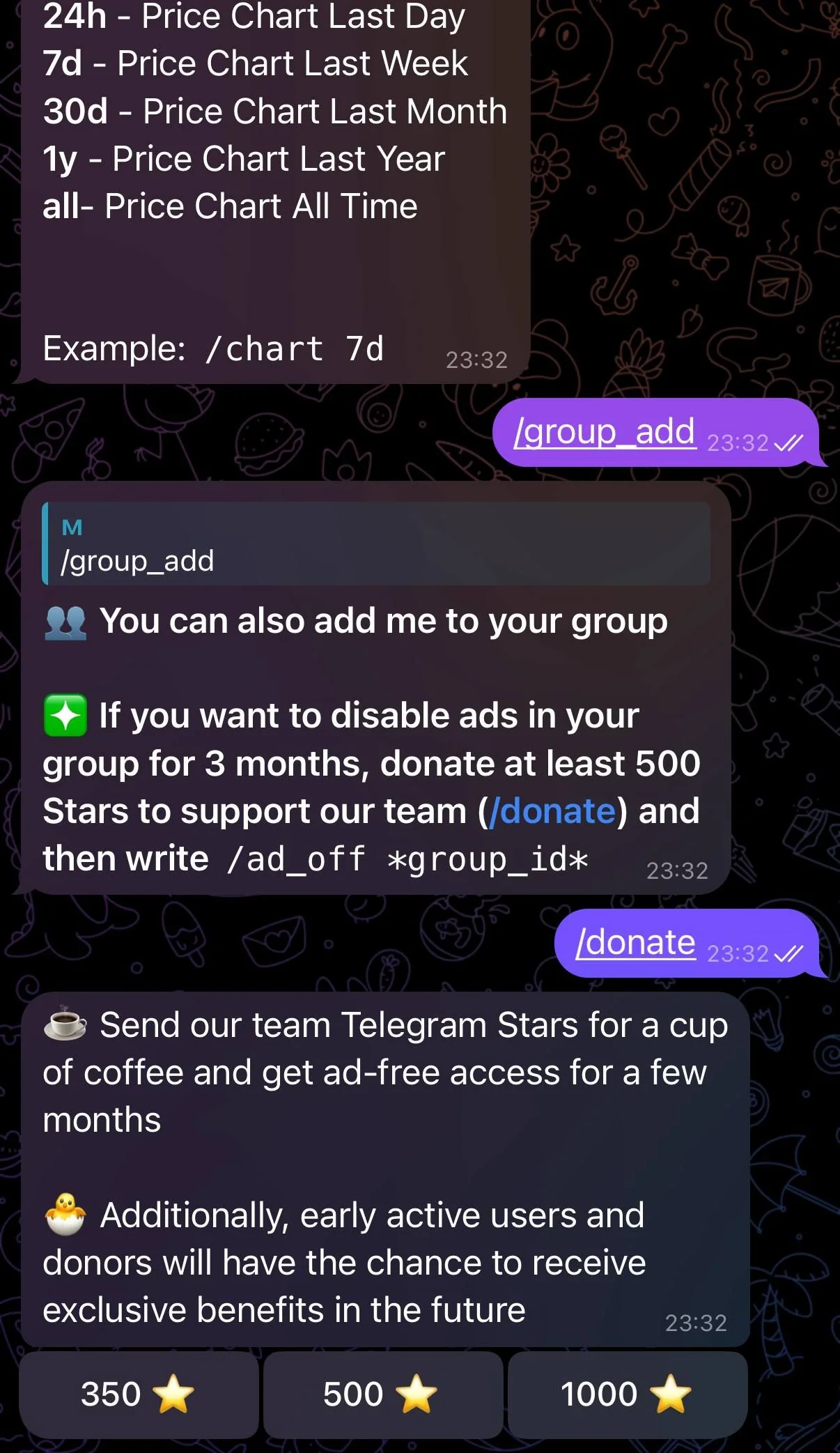Choose the 1000 Stars donation
The width and height of the screenshot is (840, 1453).
click(x=628, y=1394)
